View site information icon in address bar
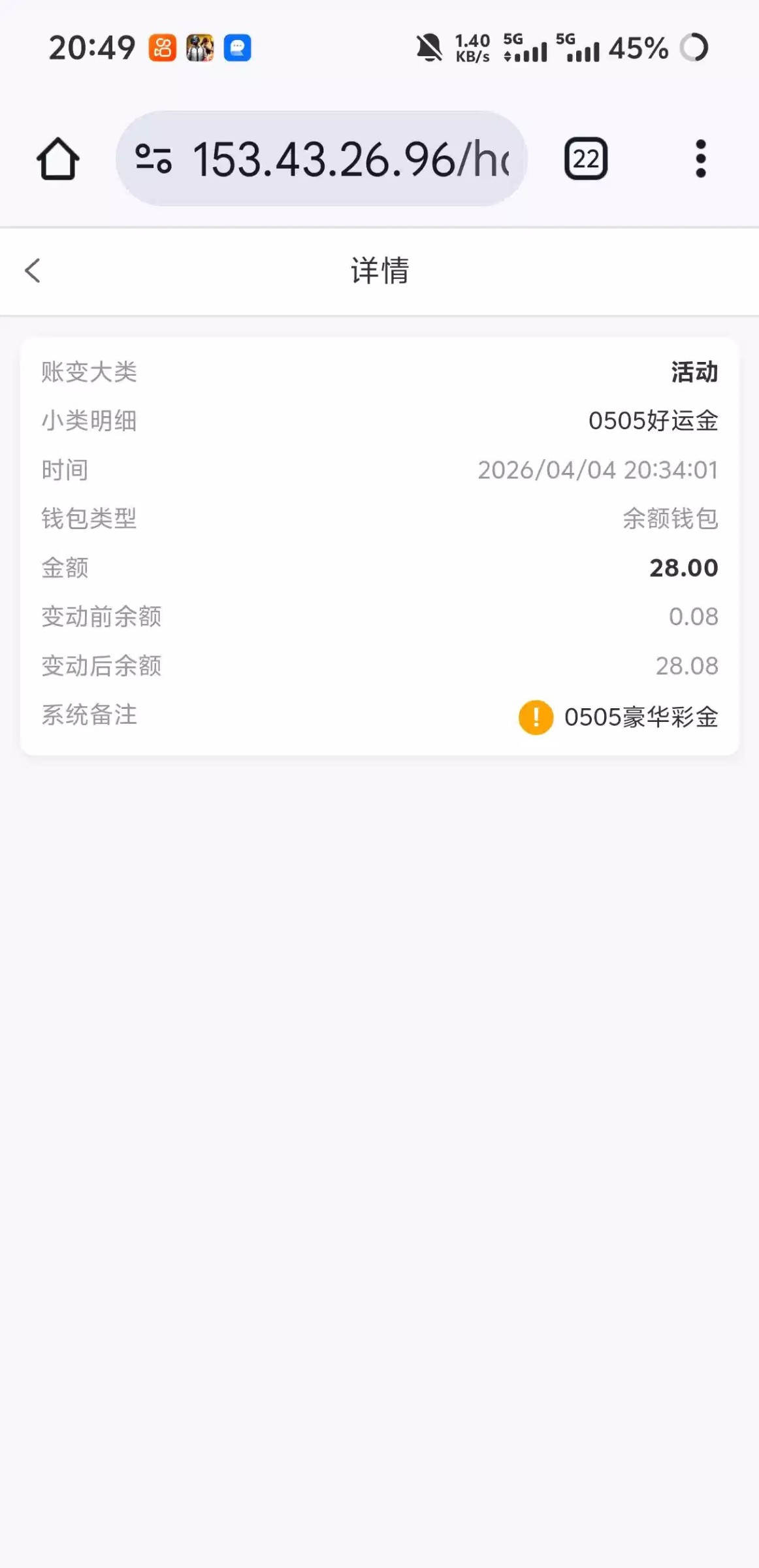This screenshot has width=759, height=1568. click(153, 159)
